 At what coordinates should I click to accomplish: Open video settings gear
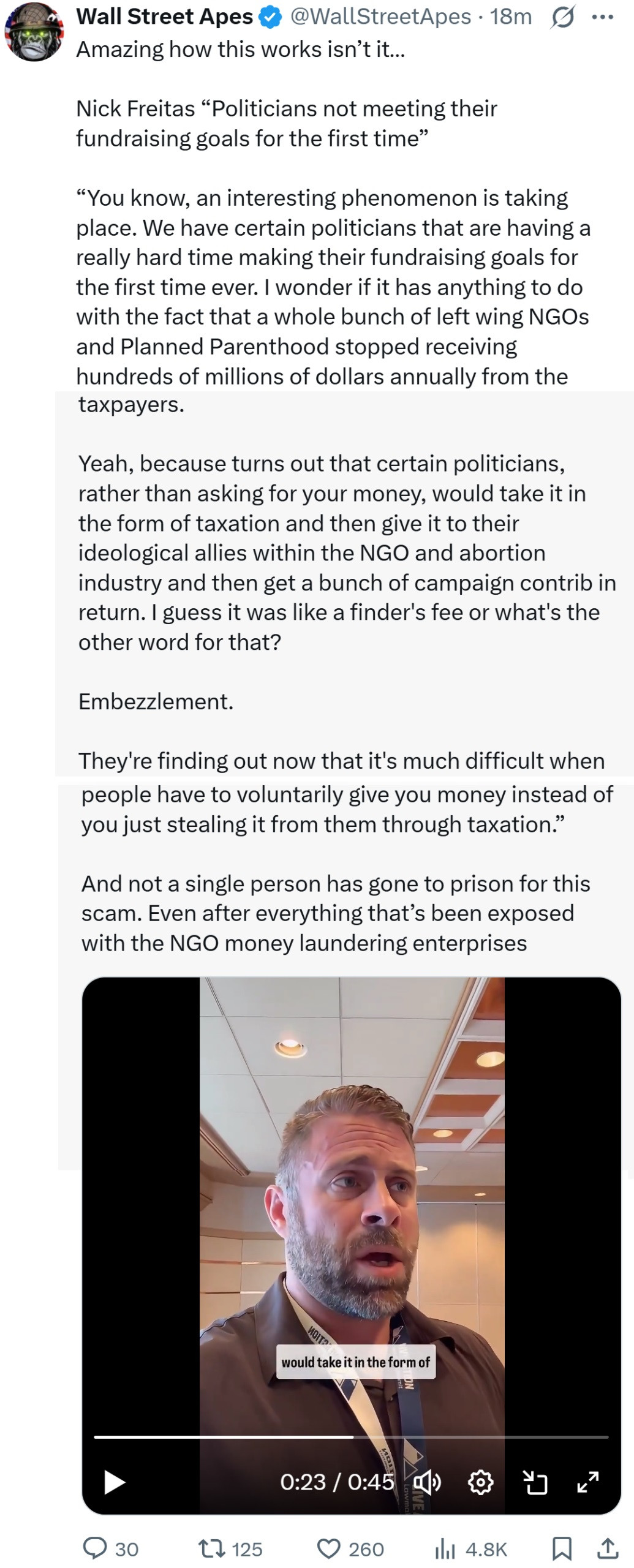pyautogui.click(x=480, y=1482)
